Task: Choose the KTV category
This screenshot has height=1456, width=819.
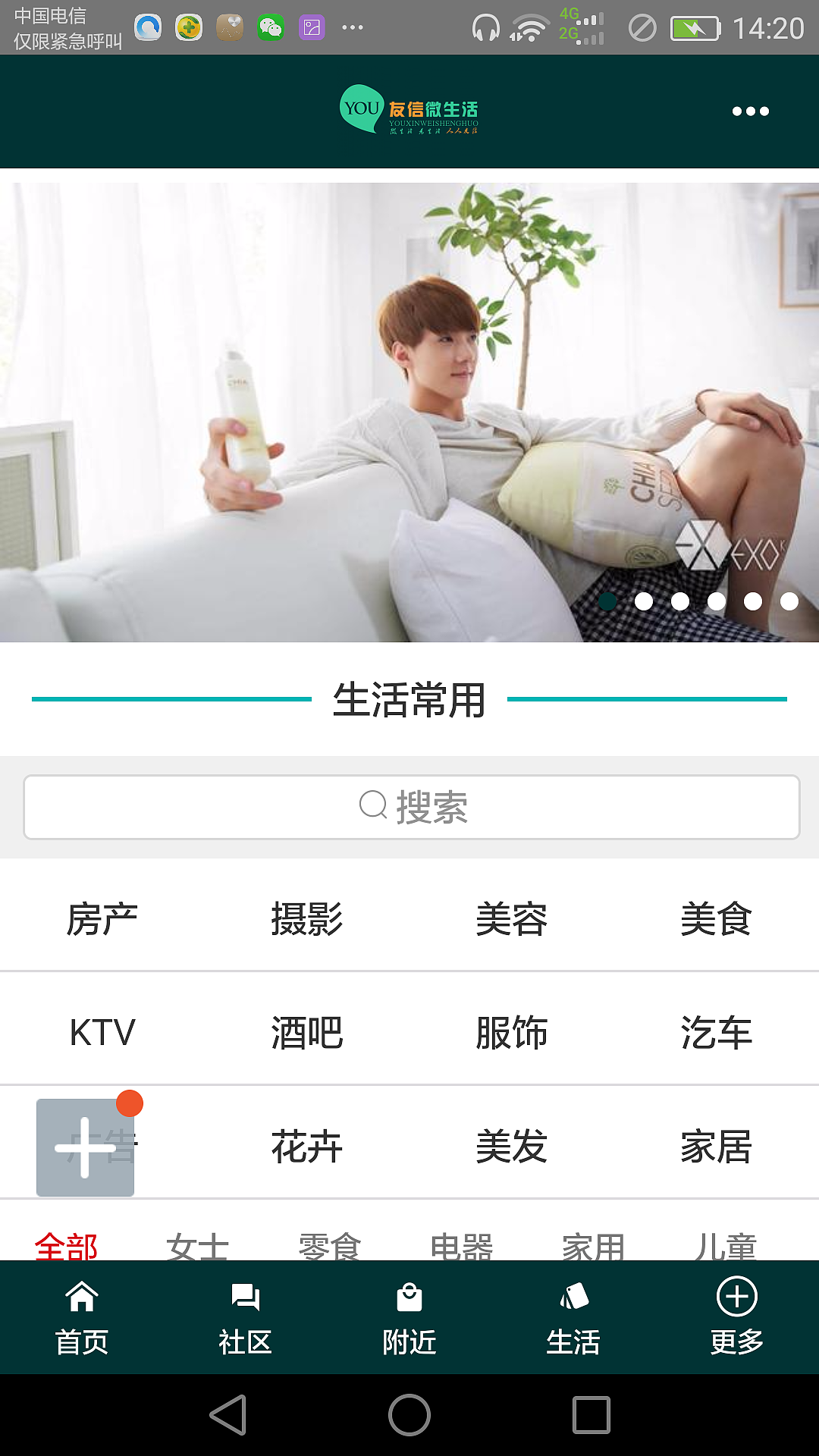Action: click(x=102, y=1032)
